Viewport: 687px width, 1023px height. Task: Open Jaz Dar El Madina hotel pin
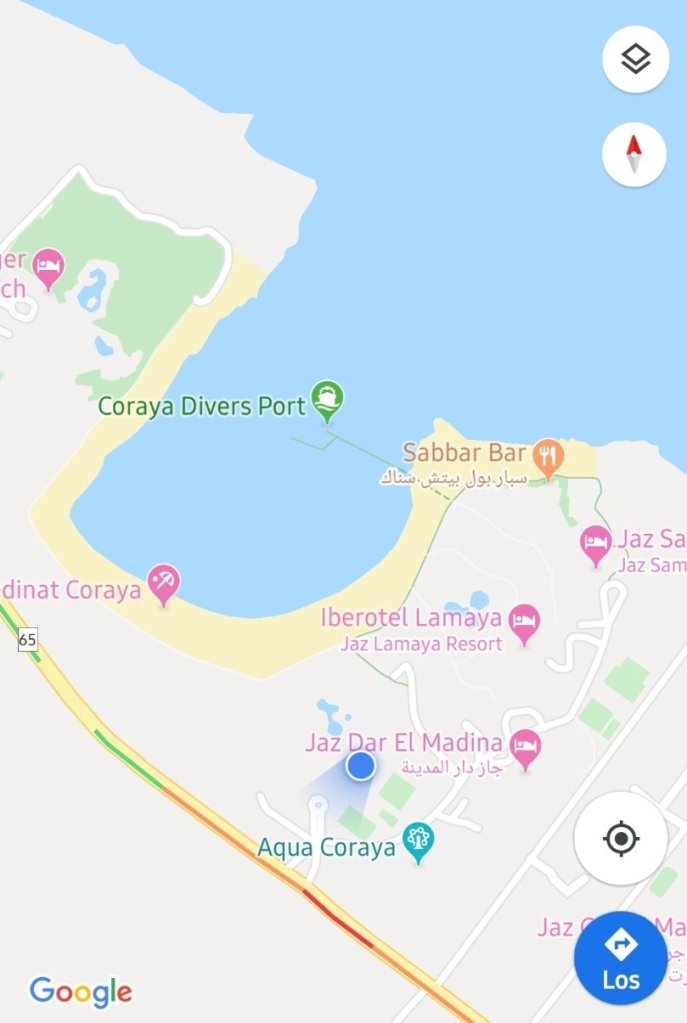[525, 746]
